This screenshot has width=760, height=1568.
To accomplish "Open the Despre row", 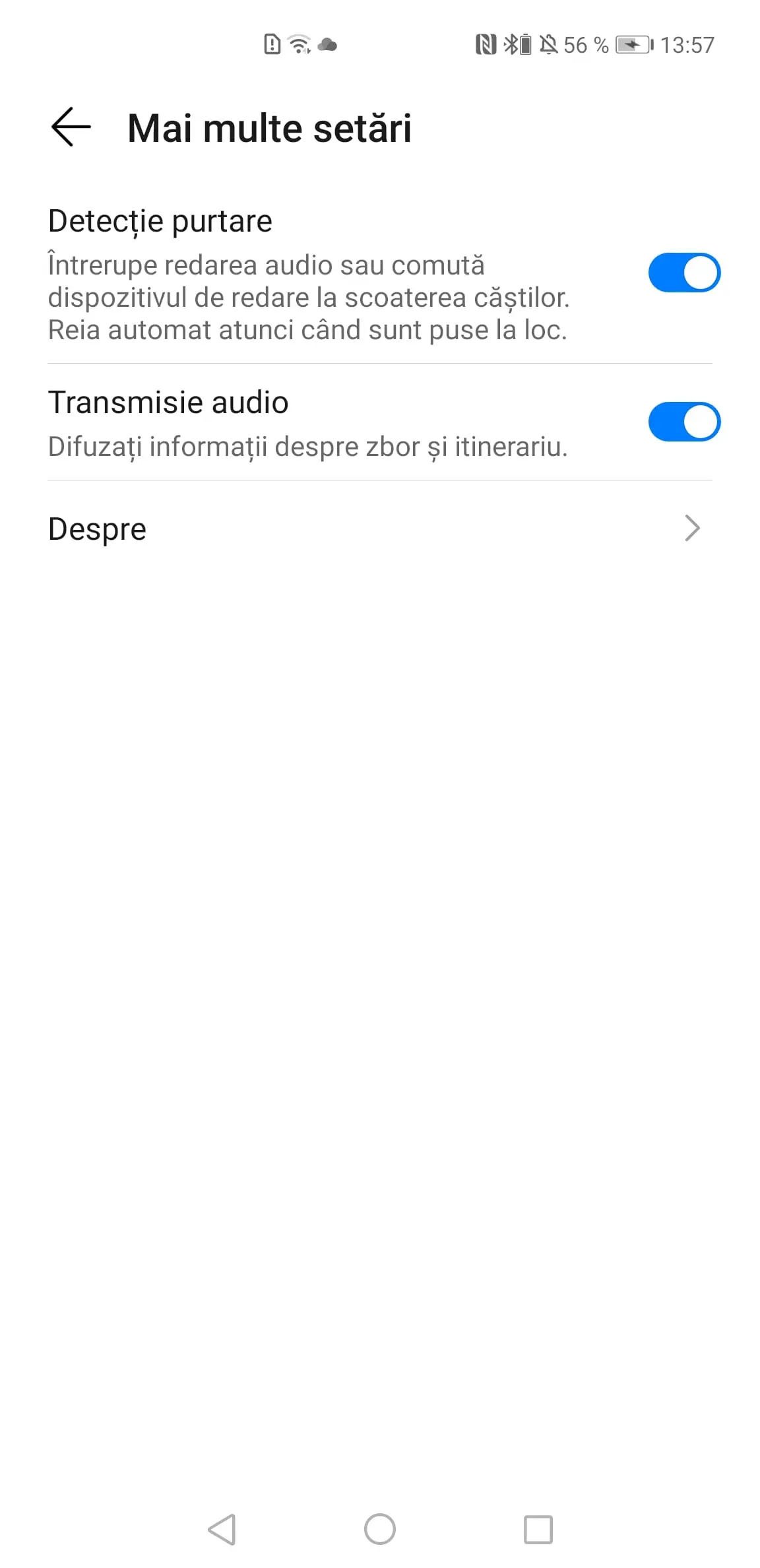I will point(380,529).
